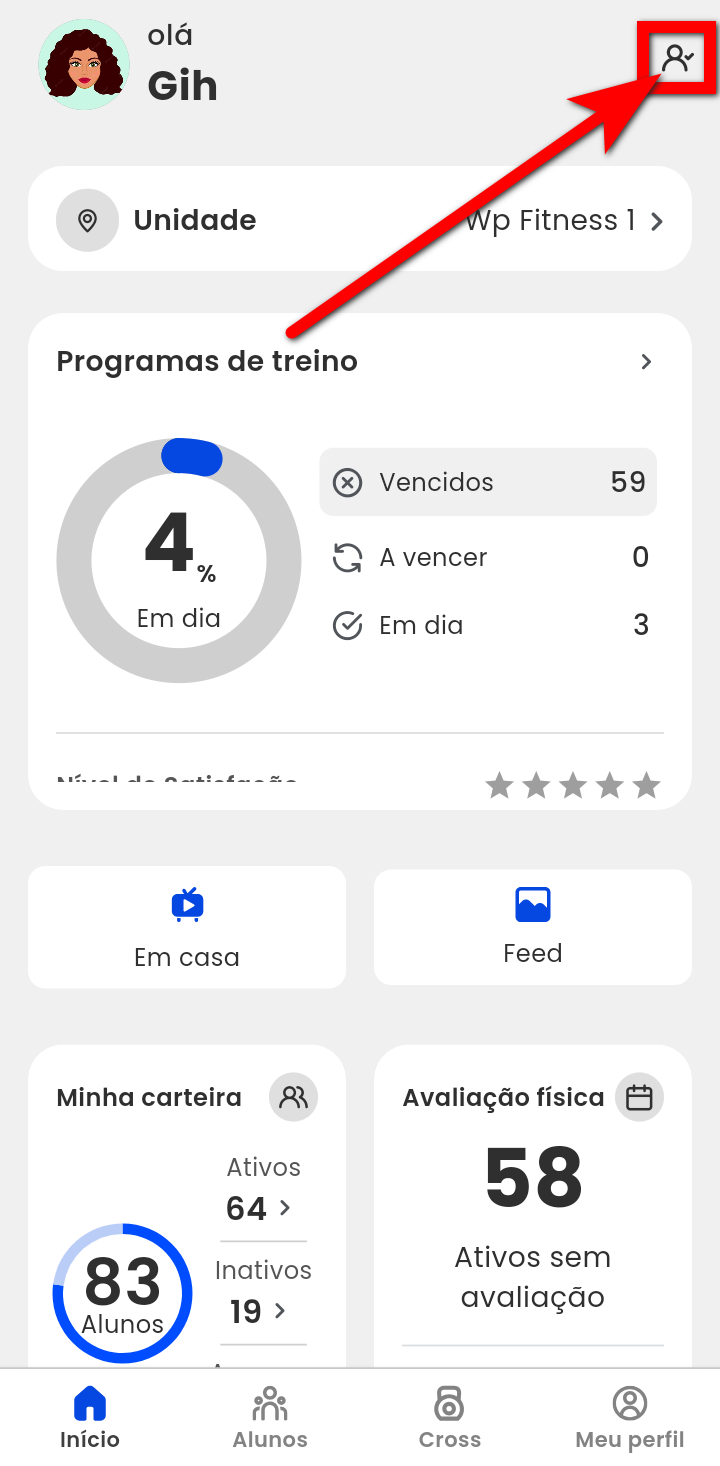
Task: View the 64 Ativos students
Action: coord(260,1208)
